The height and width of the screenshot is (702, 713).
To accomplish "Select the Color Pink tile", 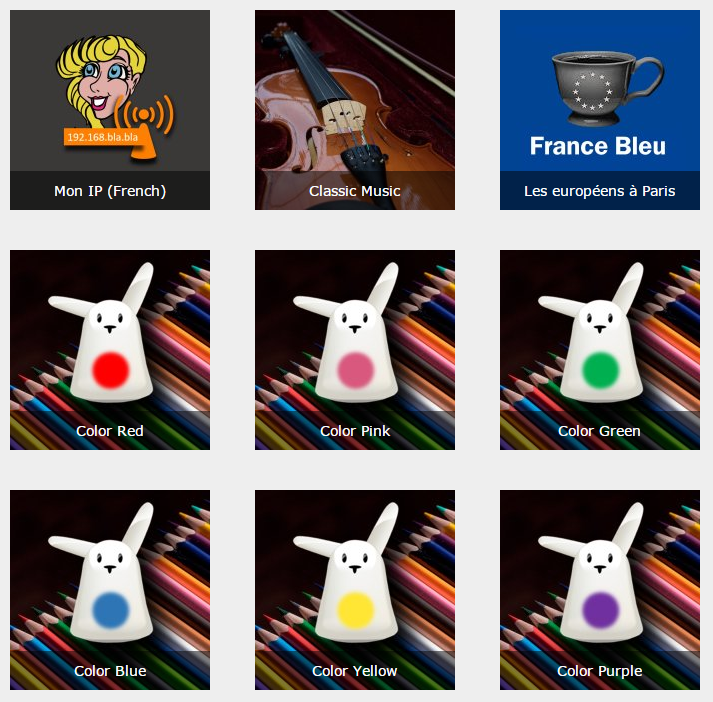I will 355,350.
